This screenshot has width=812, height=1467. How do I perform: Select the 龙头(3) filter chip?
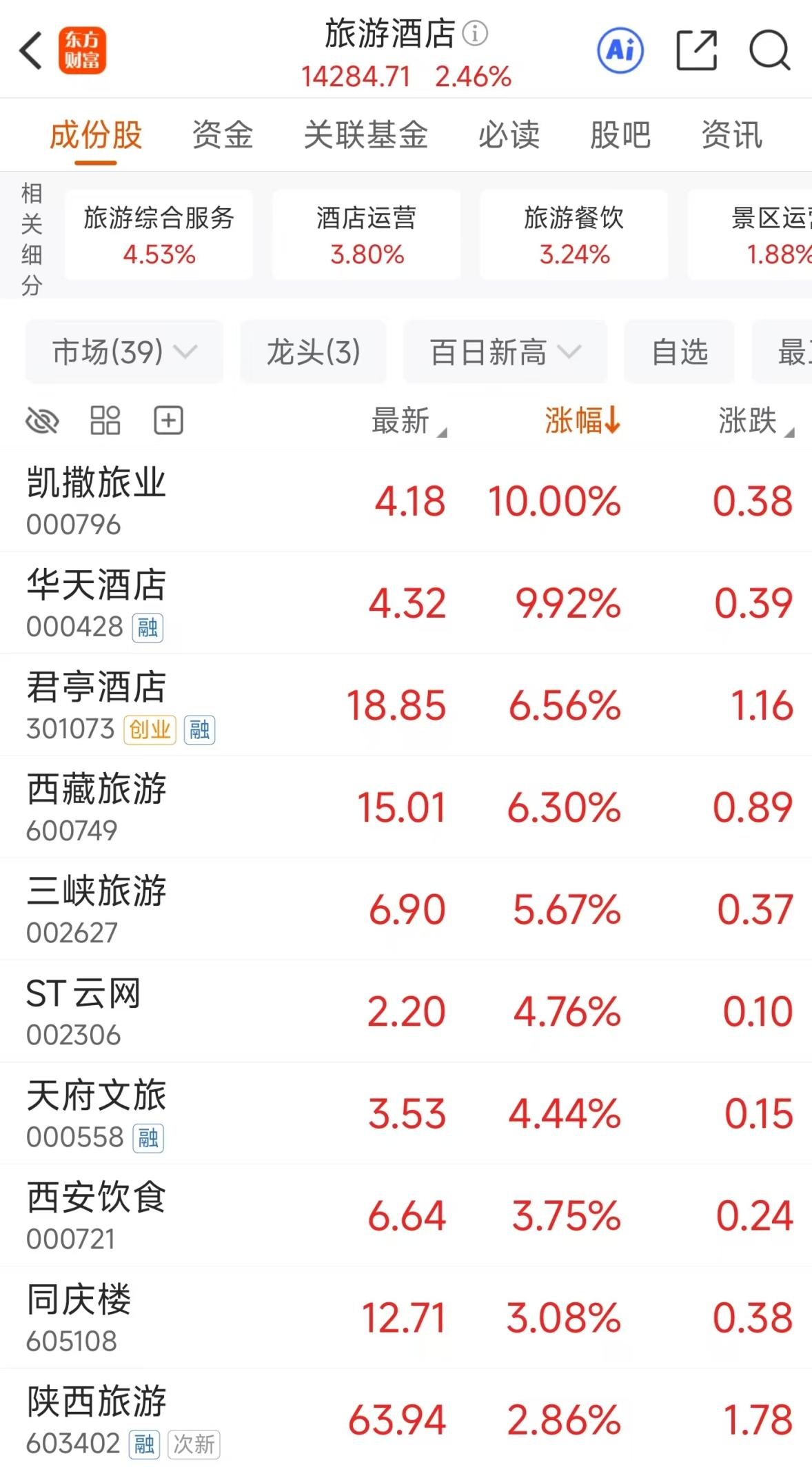314,352
